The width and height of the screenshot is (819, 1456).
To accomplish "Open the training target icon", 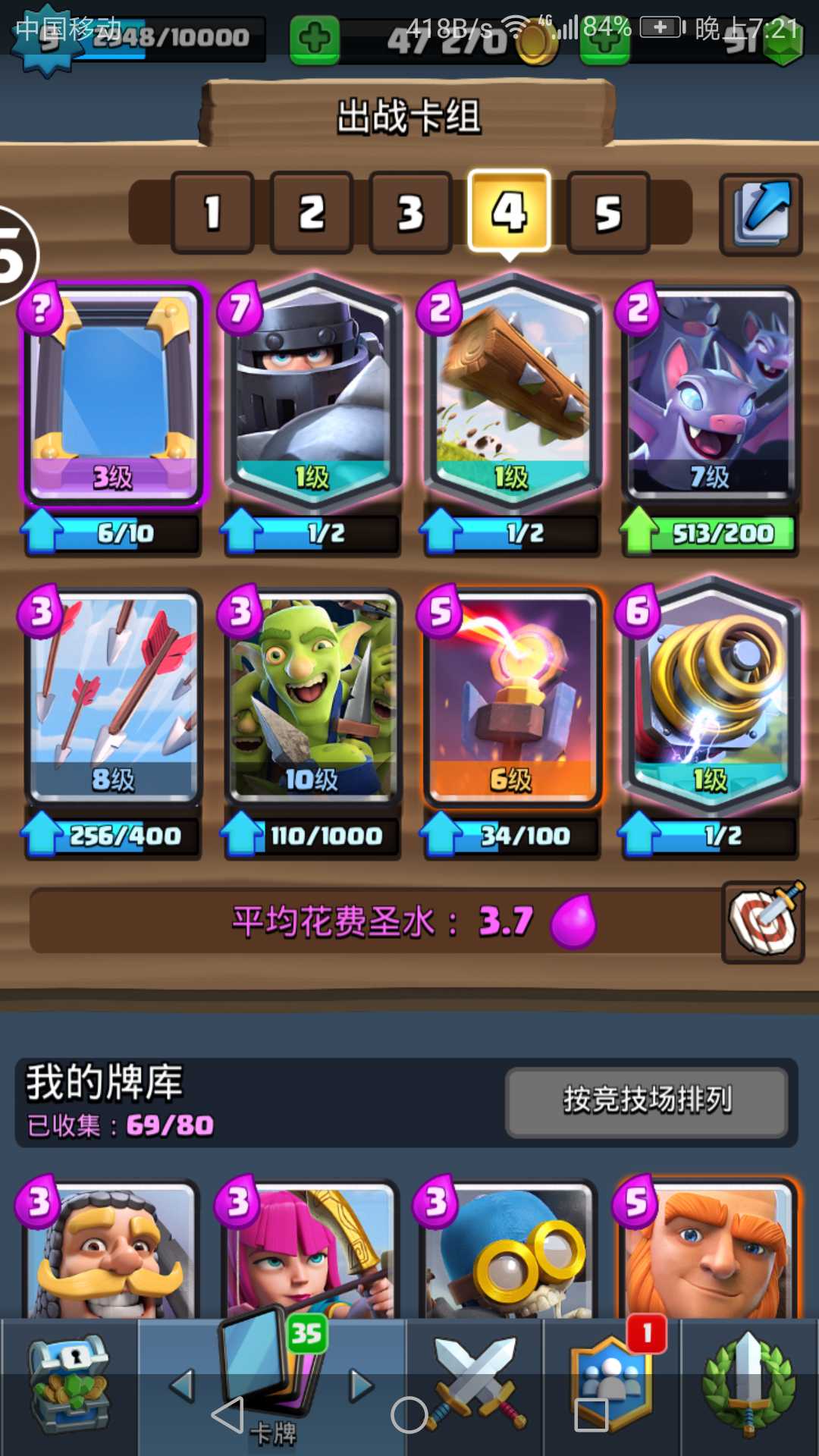I will [763, 922].
